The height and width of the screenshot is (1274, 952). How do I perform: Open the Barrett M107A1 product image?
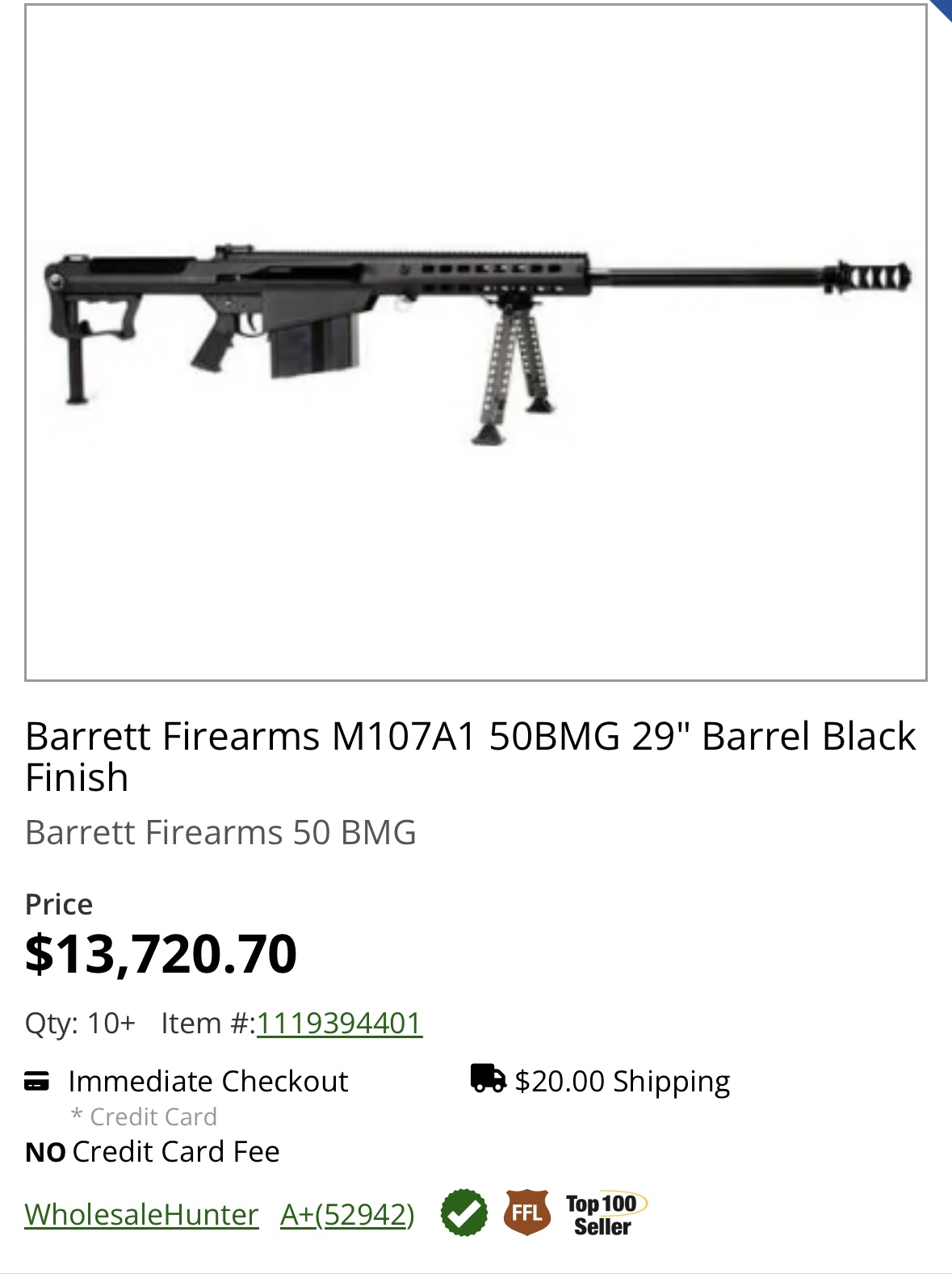476,343
